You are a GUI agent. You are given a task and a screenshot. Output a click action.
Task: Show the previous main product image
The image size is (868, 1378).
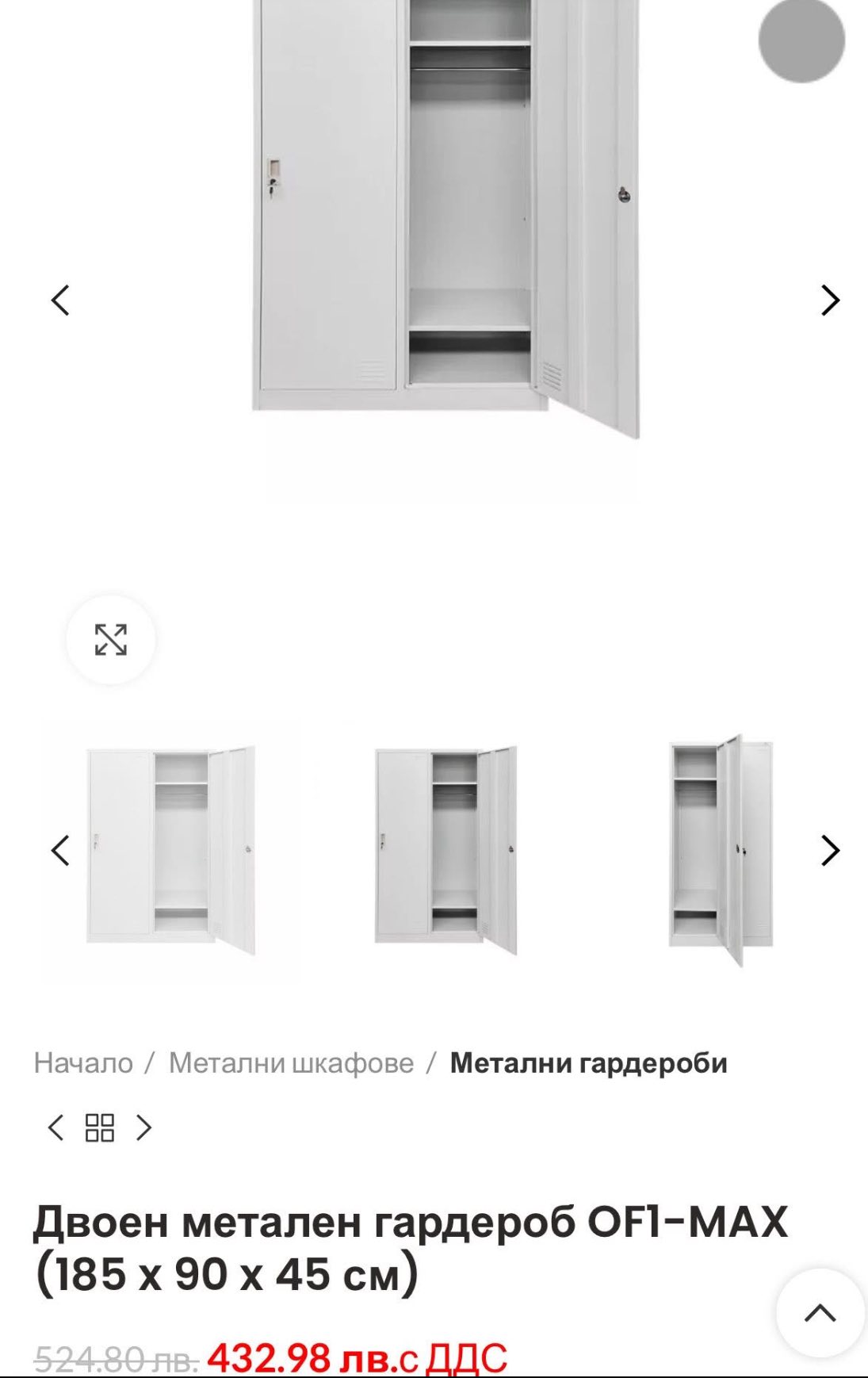tap(60, 300)
